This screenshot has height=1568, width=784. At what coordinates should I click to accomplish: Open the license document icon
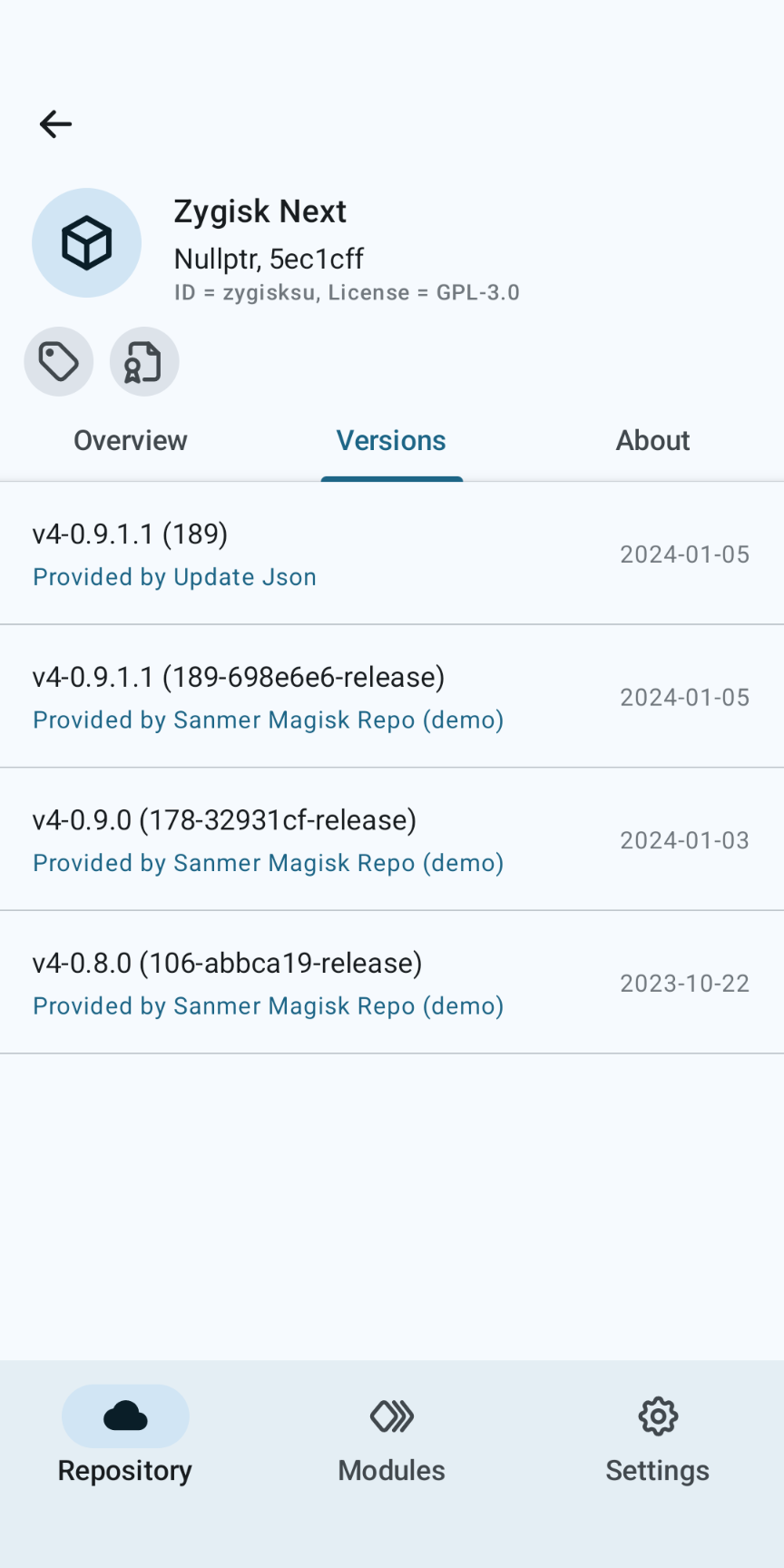click(x=144, y=362)
